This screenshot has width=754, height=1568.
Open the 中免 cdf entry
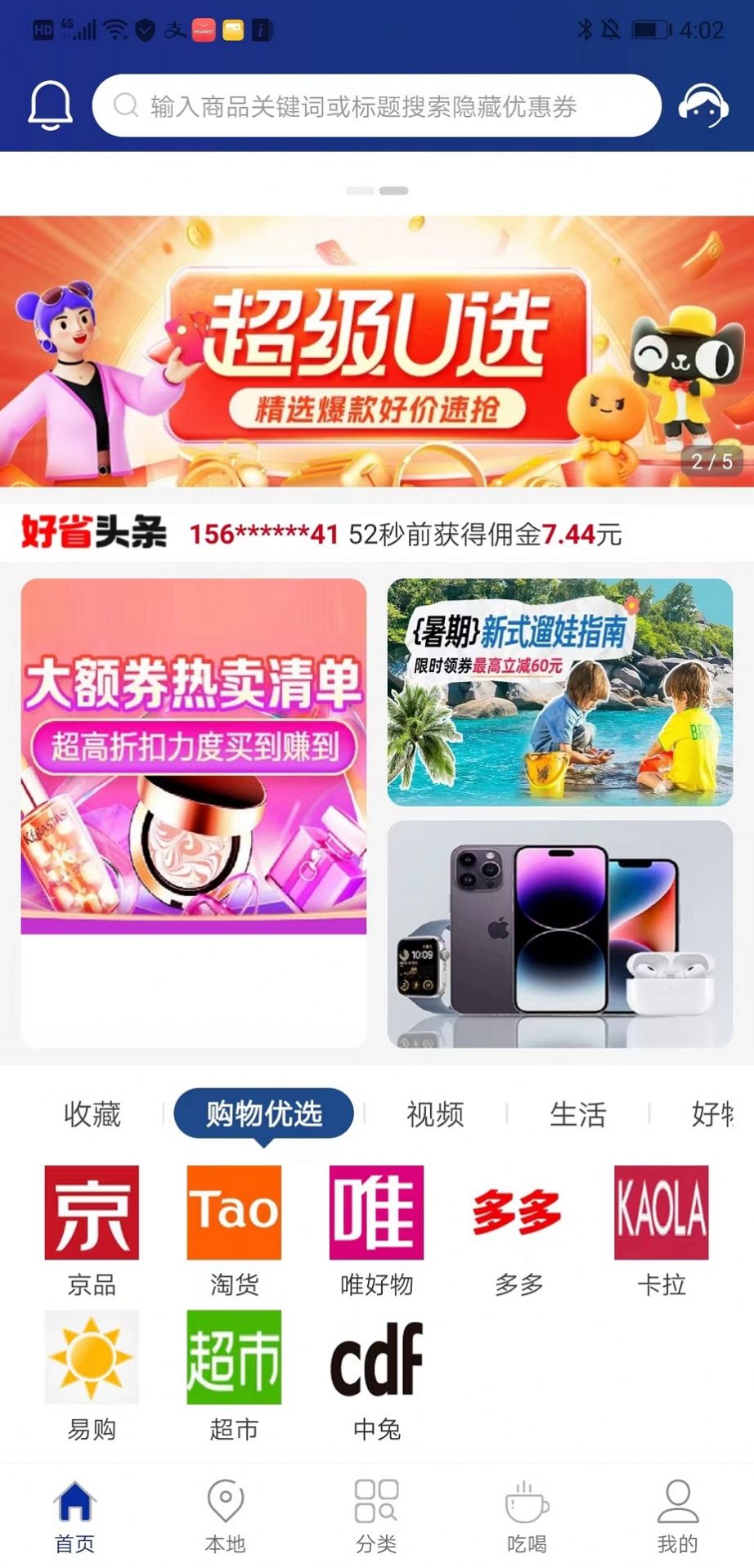(x=376, y=1373)
